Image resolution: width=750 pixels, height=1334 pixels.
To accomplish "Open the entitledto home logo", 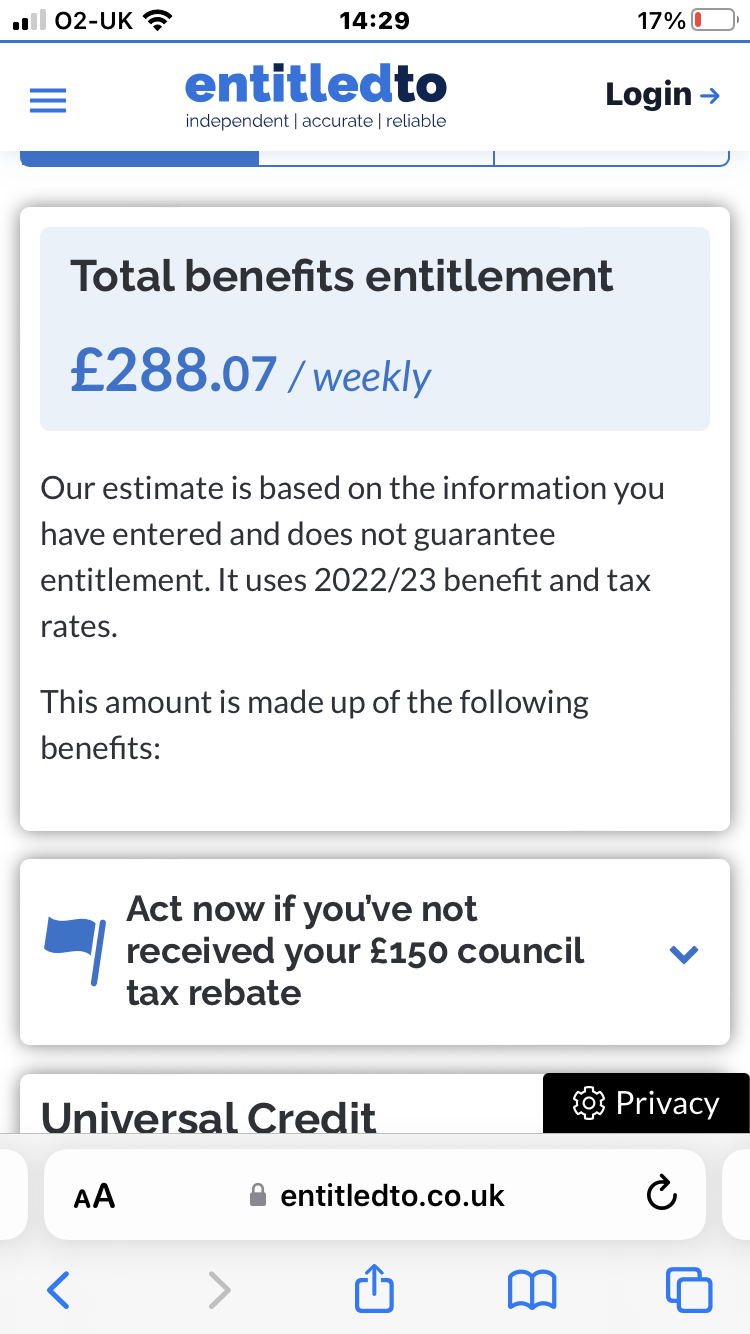I will 316,96.
